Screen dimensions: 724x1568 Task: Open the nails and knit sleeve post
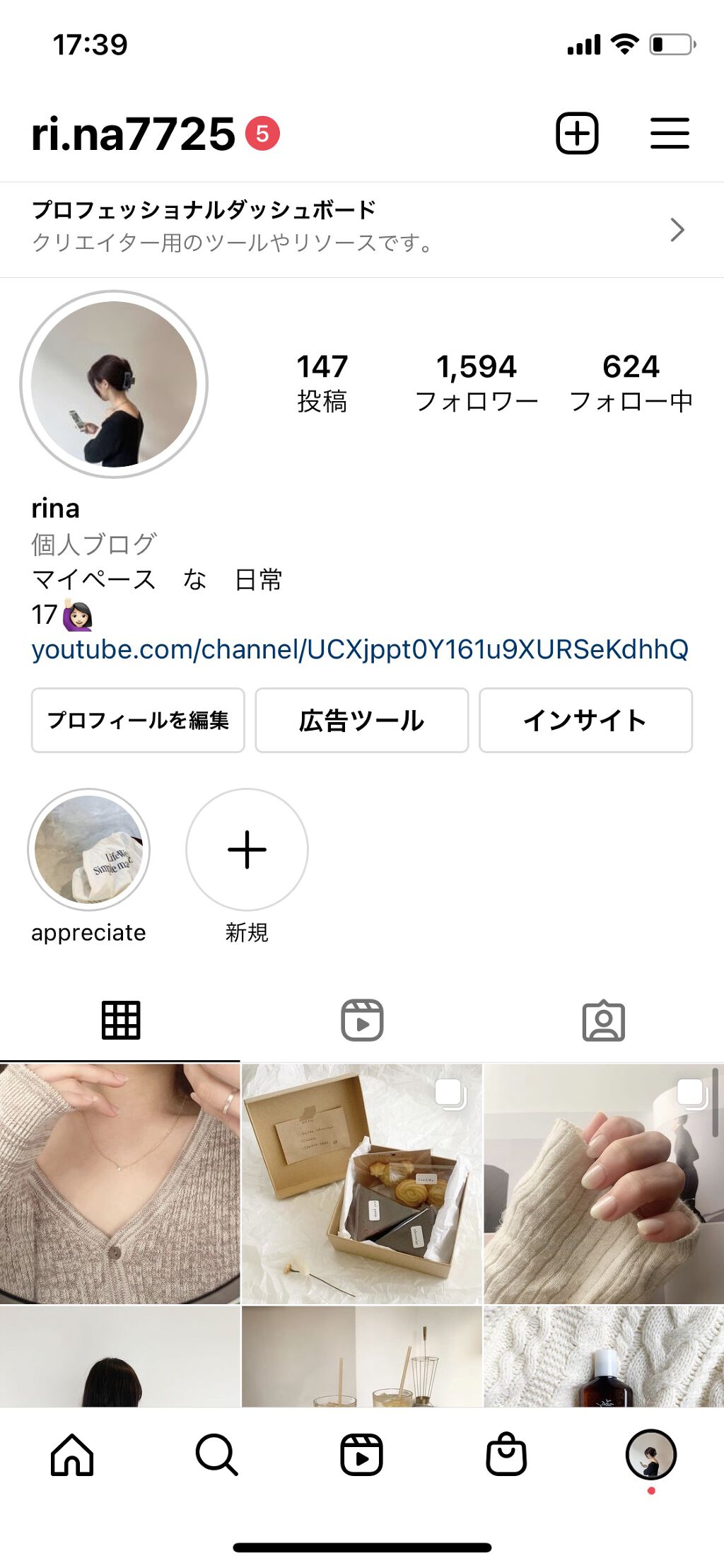click(x=603, y=1183)
